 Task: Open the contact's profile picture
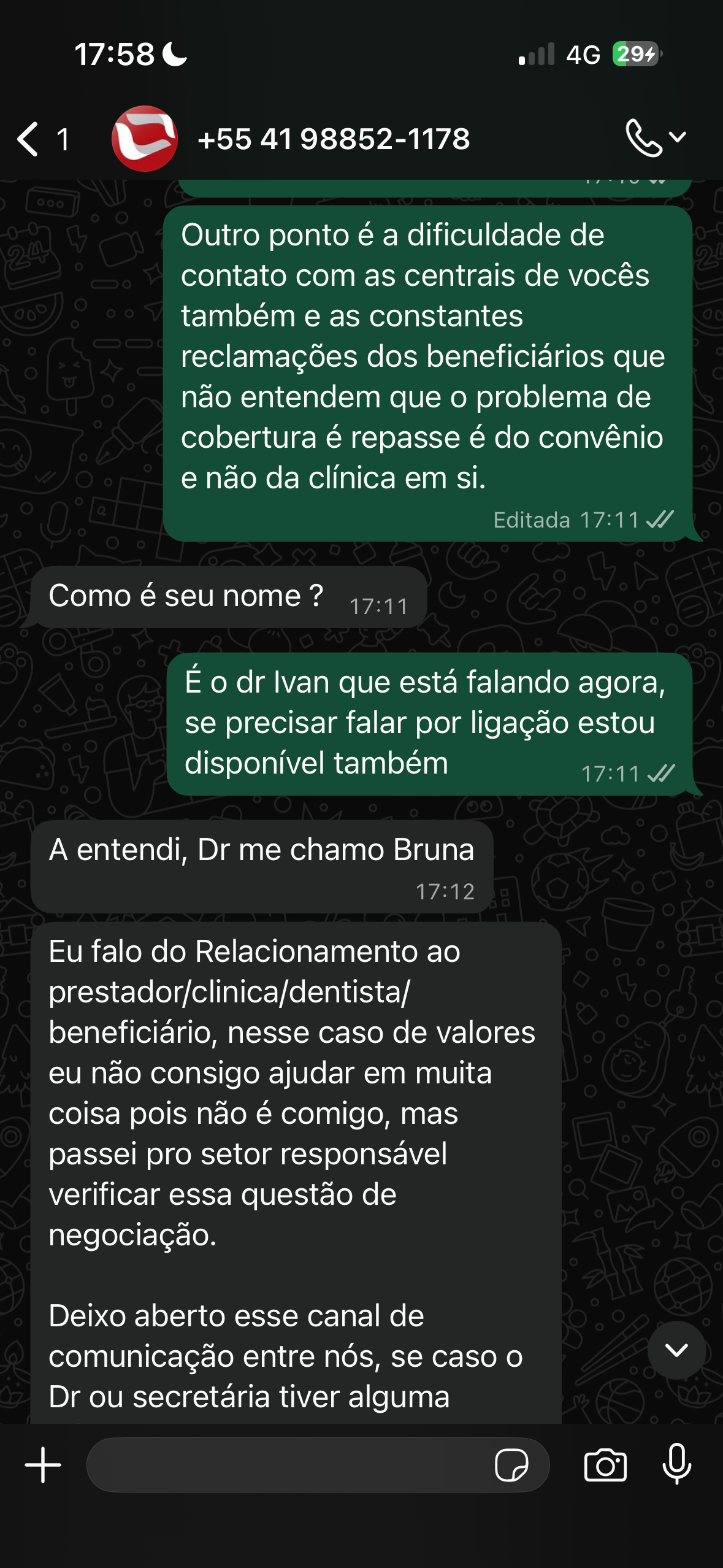click(x=144, y=139)
